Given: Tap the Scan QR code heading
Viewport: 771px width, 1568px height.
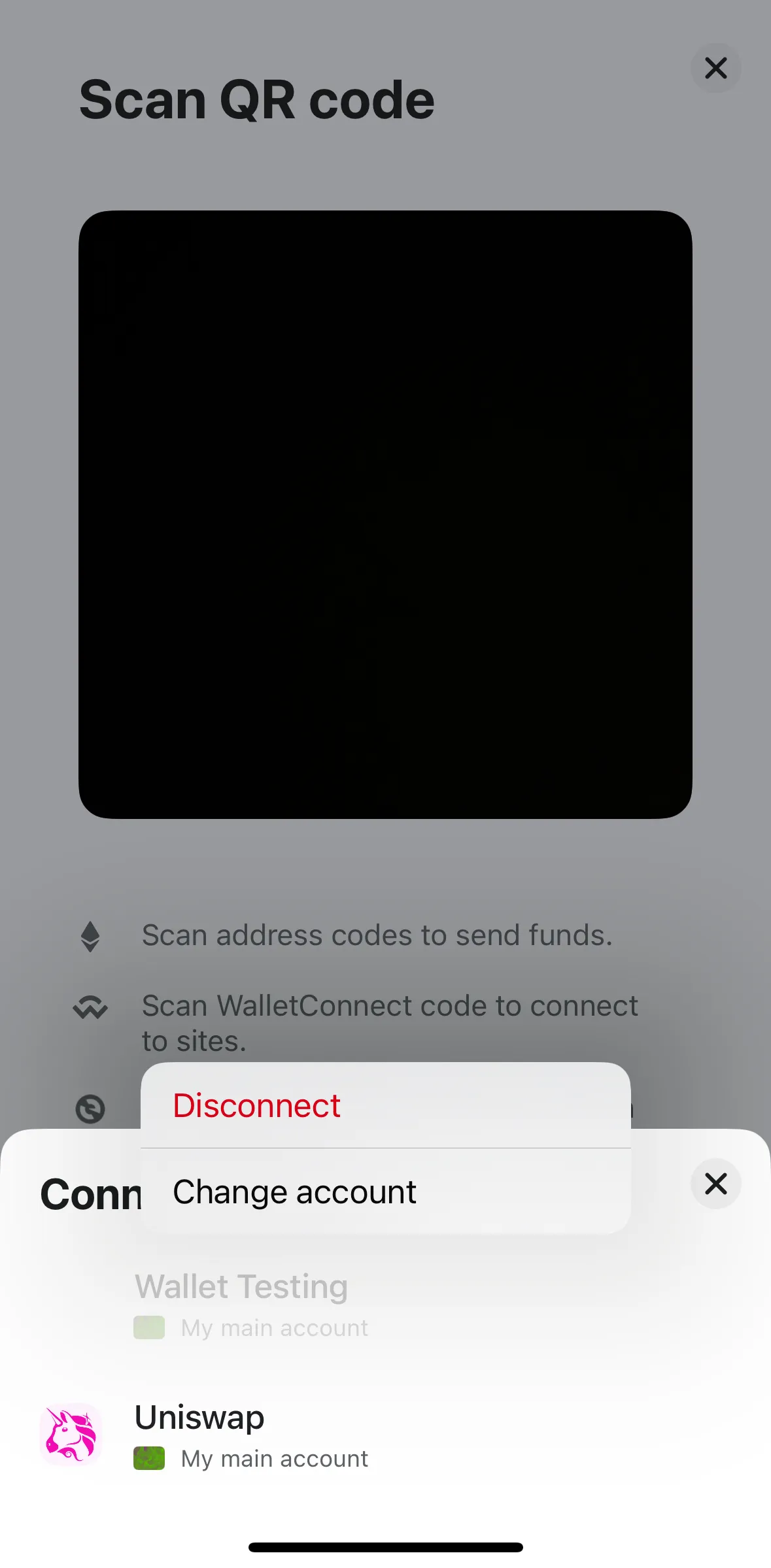Looking at the screenshot, I should [256, 99].
